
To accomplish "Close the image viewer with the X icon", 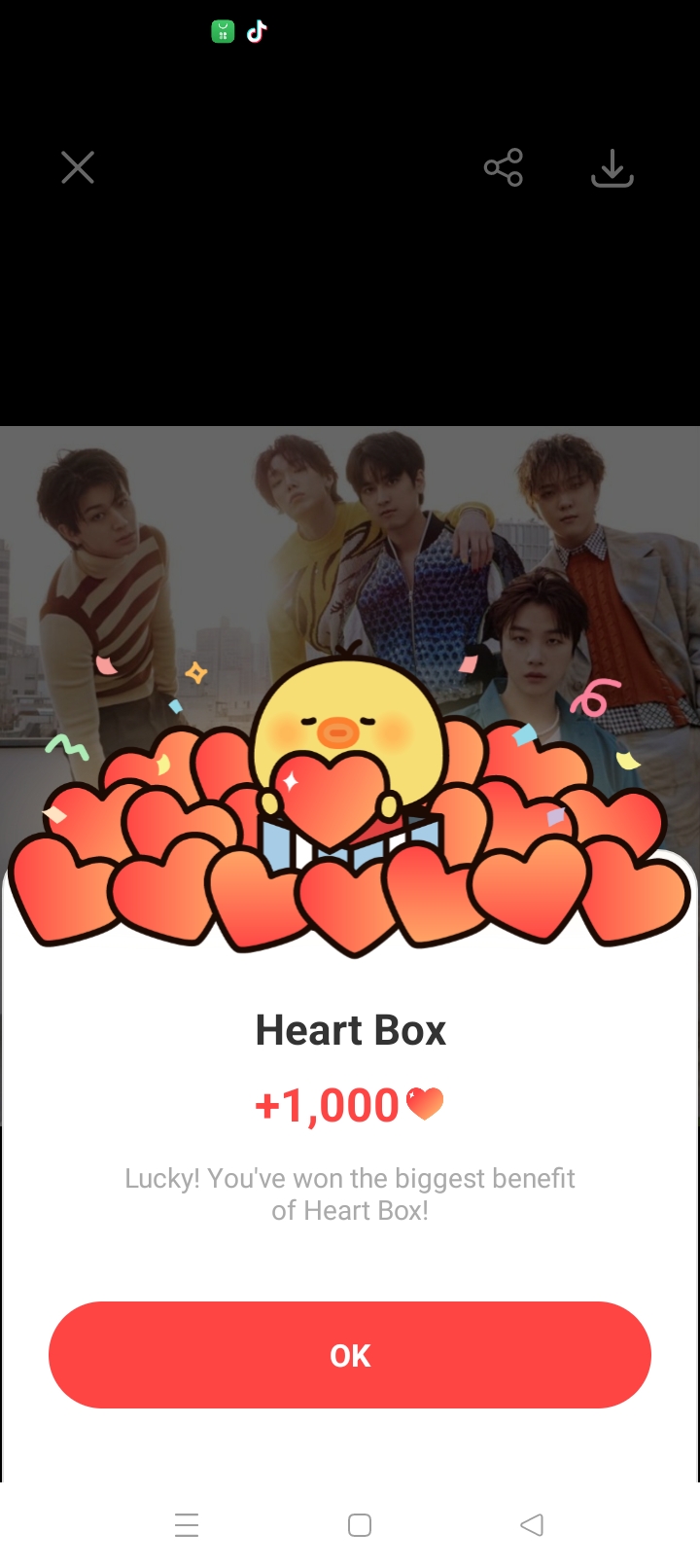I will [78, 167].
